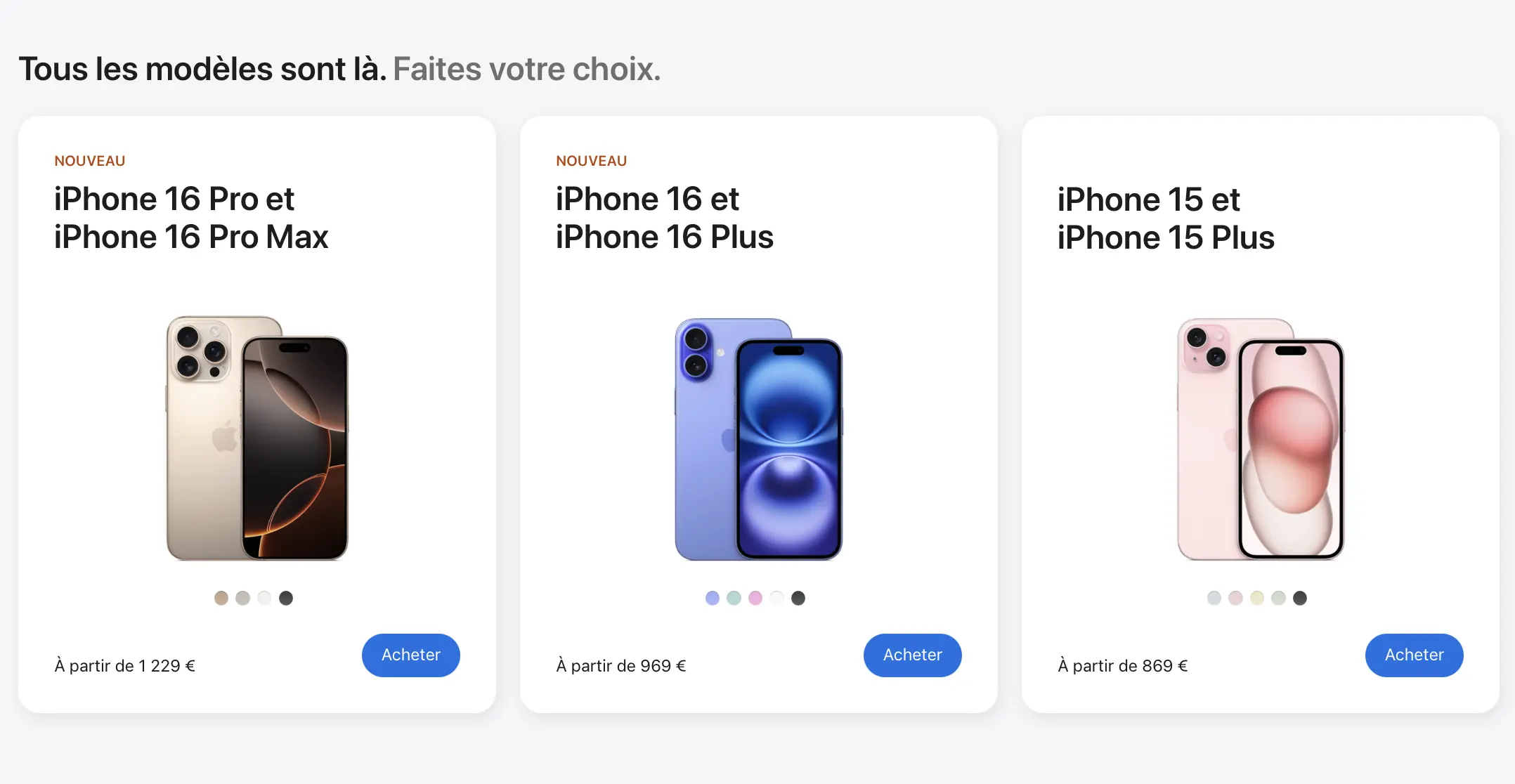Select the teal swatch for iPhone 16
Viewport: 1515px width, 784px height.
click(x=734, y=598)
